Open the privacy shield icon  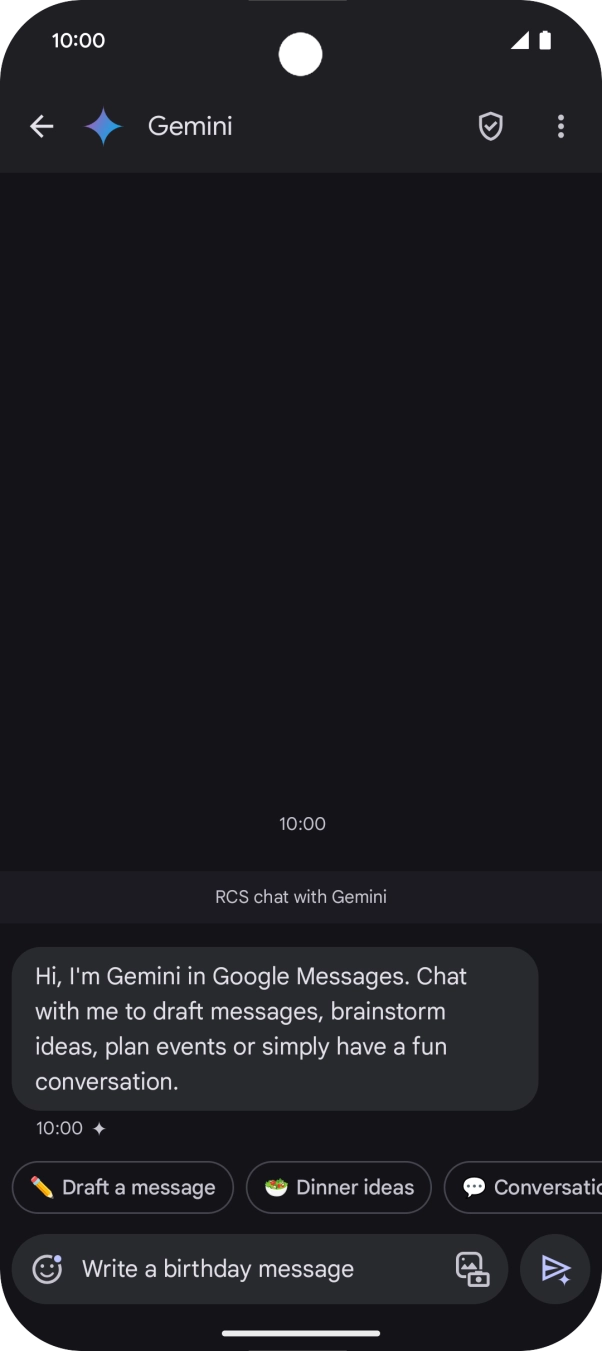(x=490, y=126)
